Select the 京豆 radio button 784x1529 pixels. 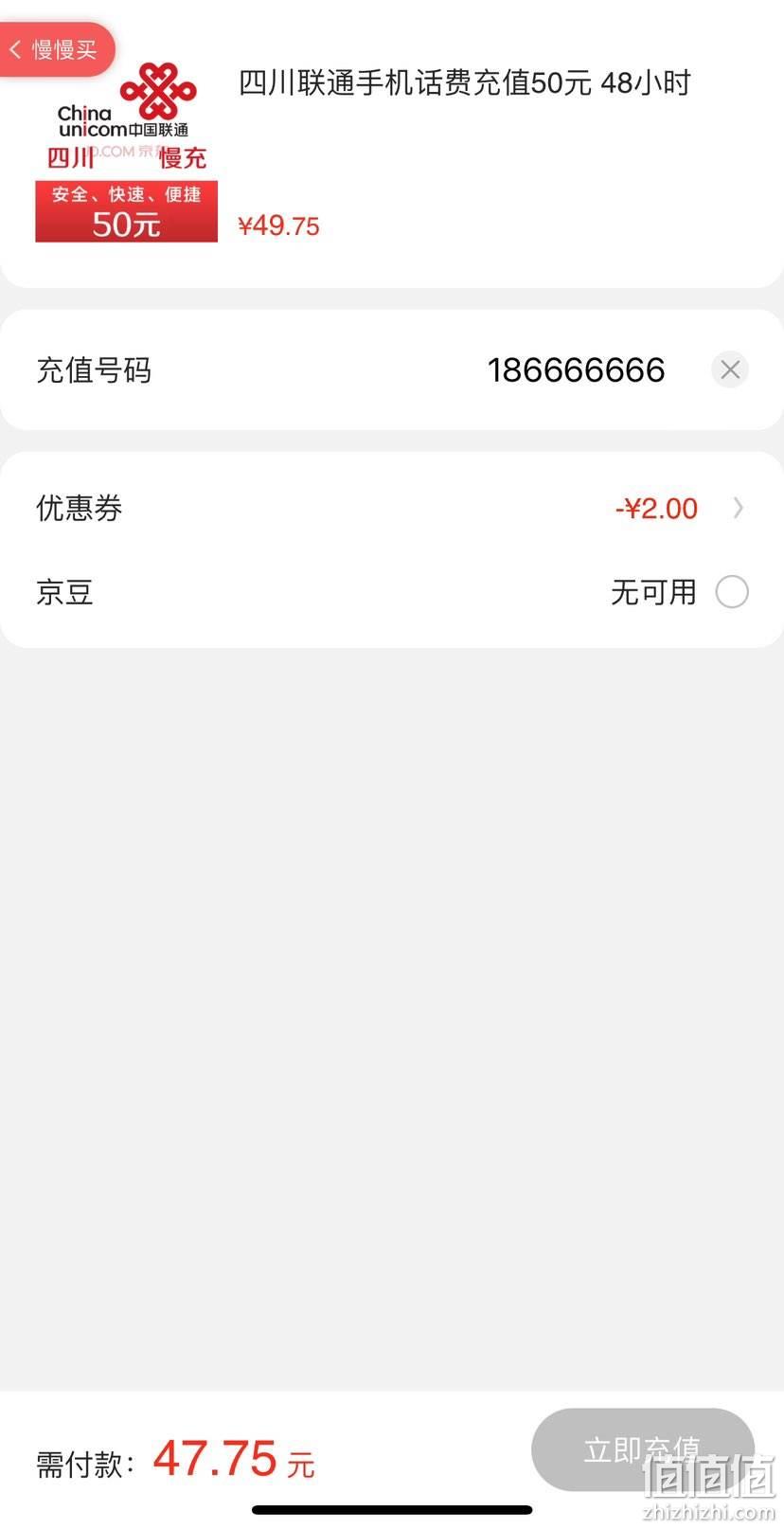pyautogui.click(x=732, y=592)
